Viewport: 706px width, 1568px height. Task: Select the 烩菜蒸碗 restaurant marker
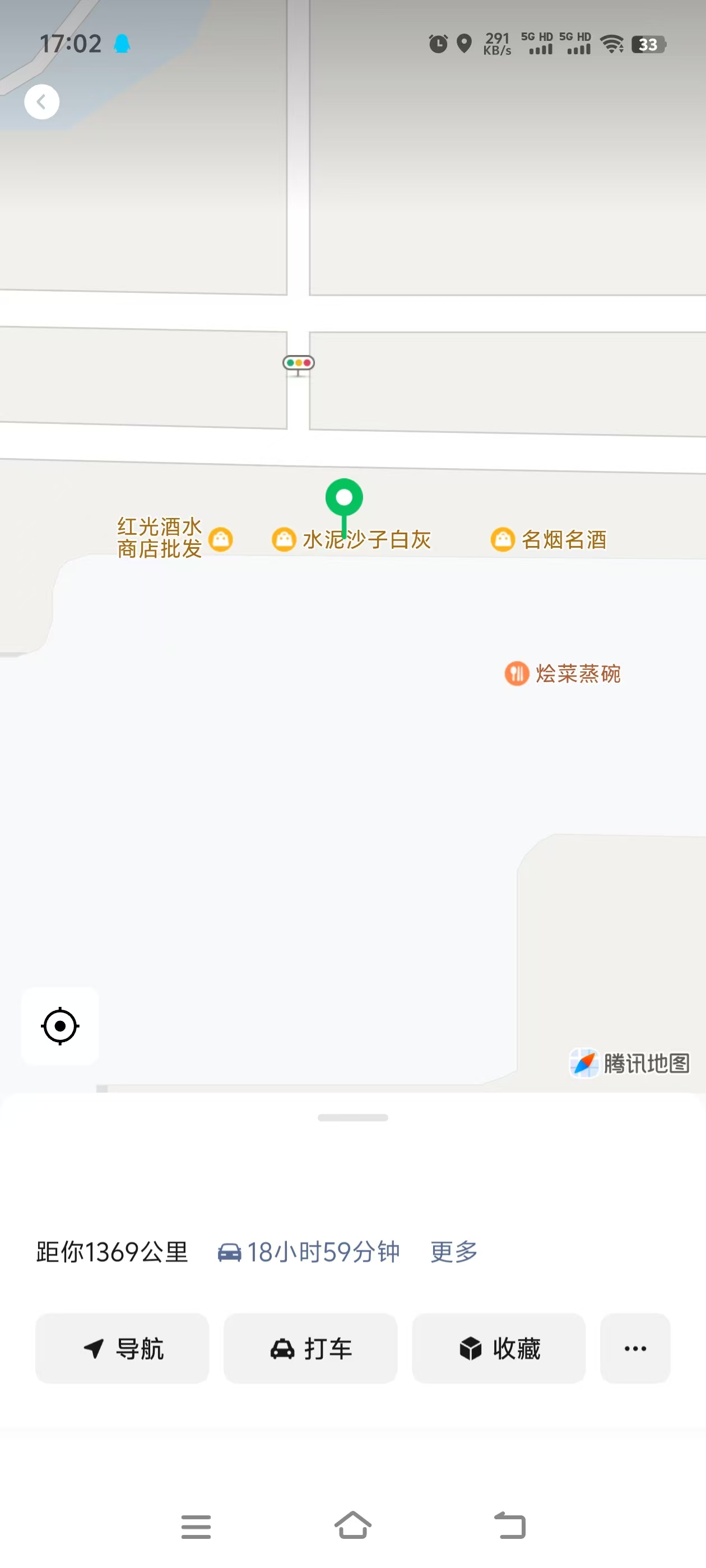coord(517,673)
